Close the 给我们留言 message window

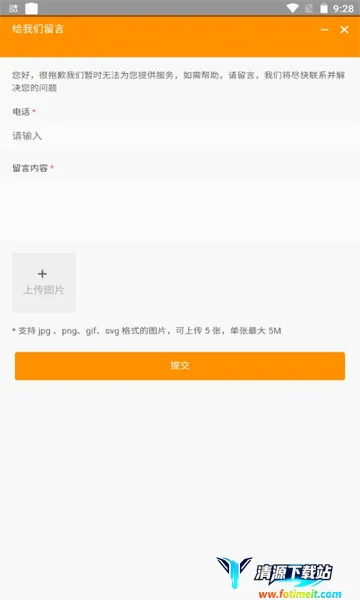(x=344, y=30)
